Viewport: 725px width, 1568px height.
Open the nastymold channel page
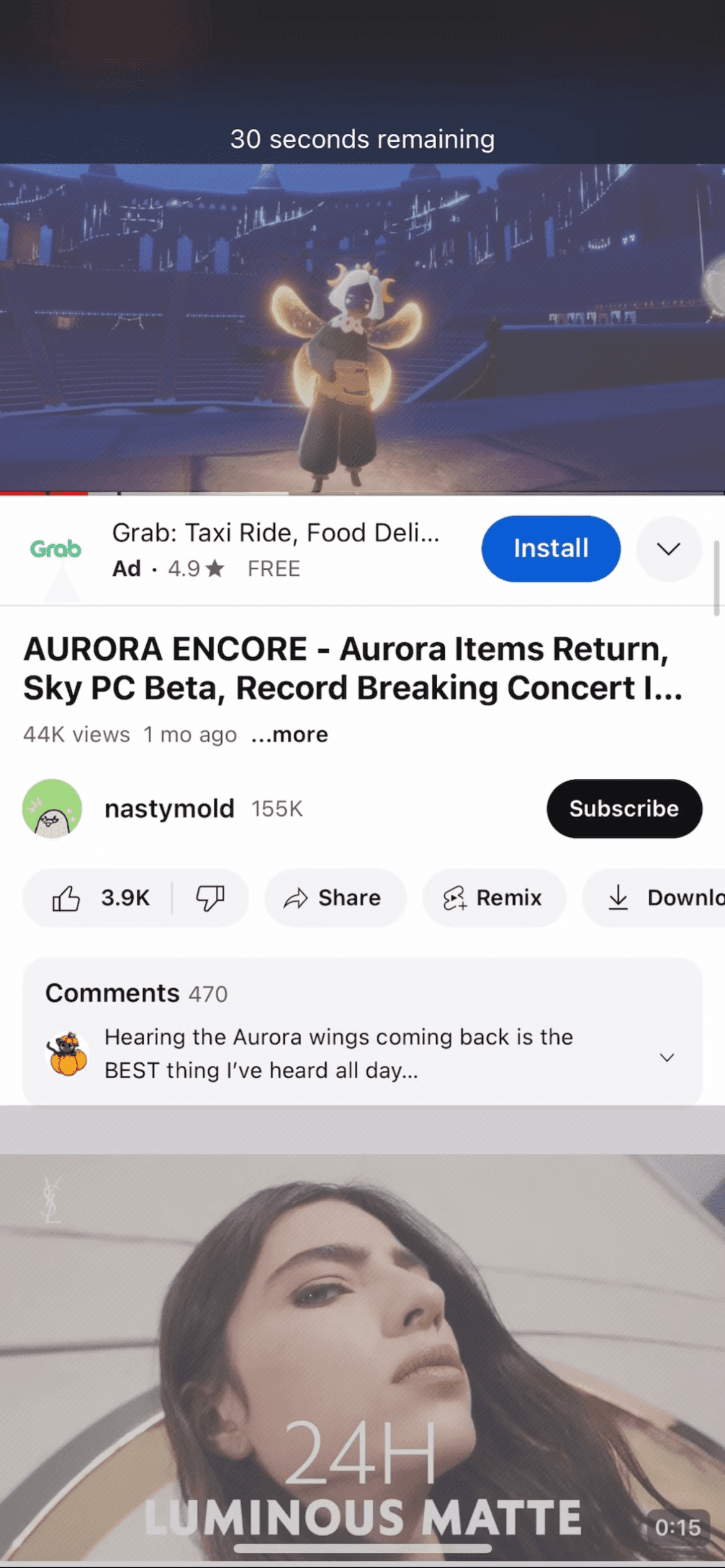coord(169,808)
